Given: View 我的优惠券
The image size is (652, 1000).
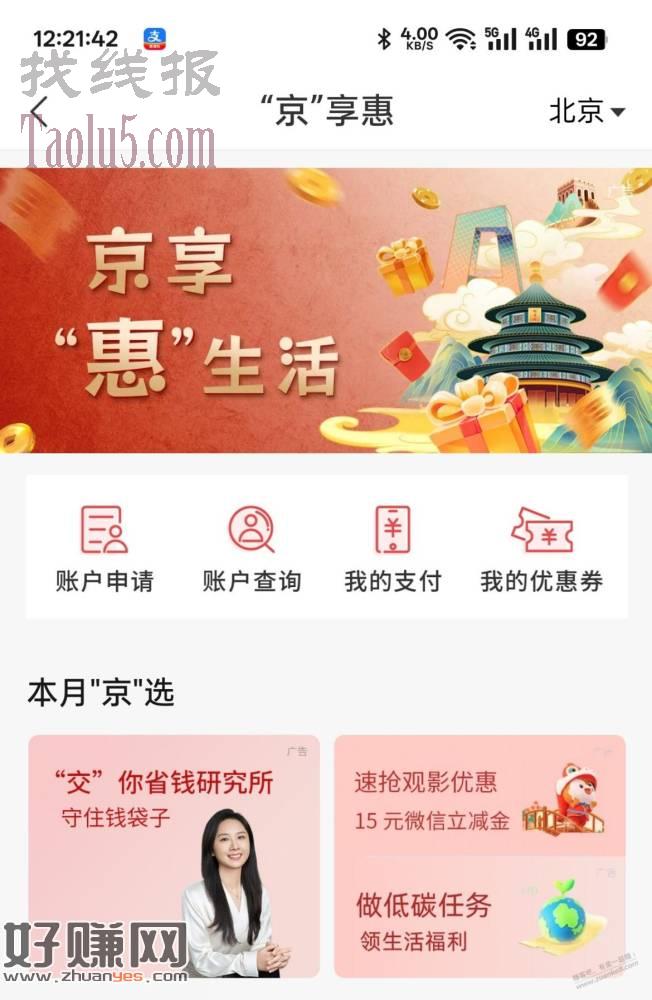Looking at the screenshot, I should [x=541, y=548].
